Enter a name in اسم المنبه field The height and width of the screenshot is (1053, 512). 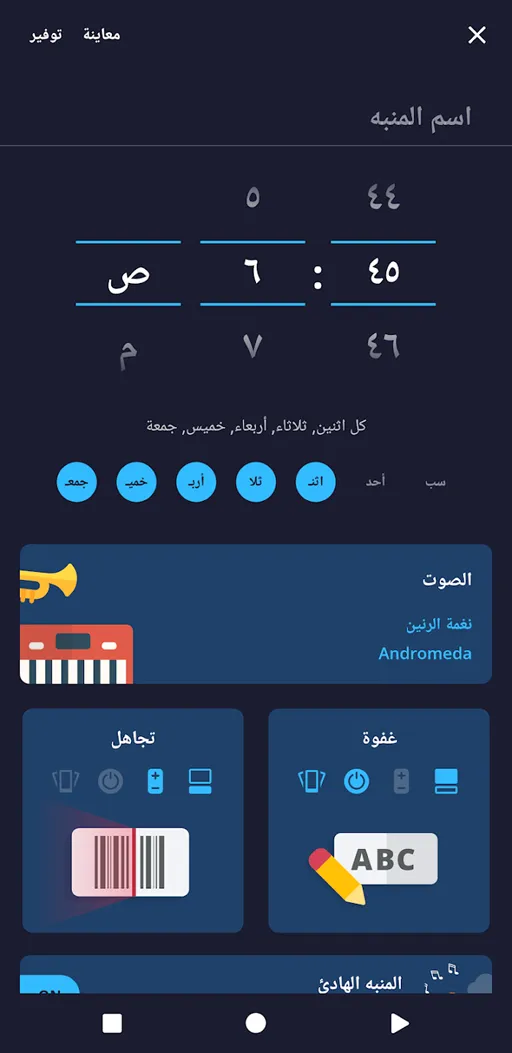click(x=256, y=118)
